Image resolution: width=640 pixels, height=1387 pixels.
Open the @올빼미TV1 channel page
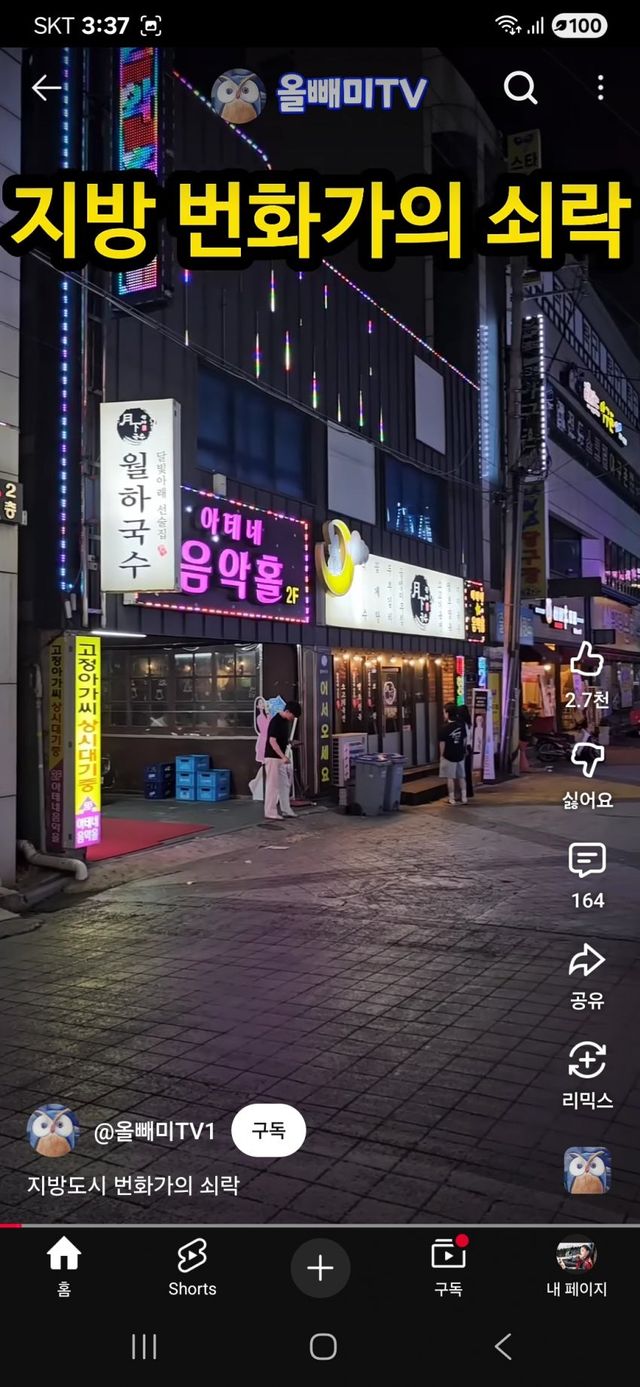click(x=154, y=1131)
